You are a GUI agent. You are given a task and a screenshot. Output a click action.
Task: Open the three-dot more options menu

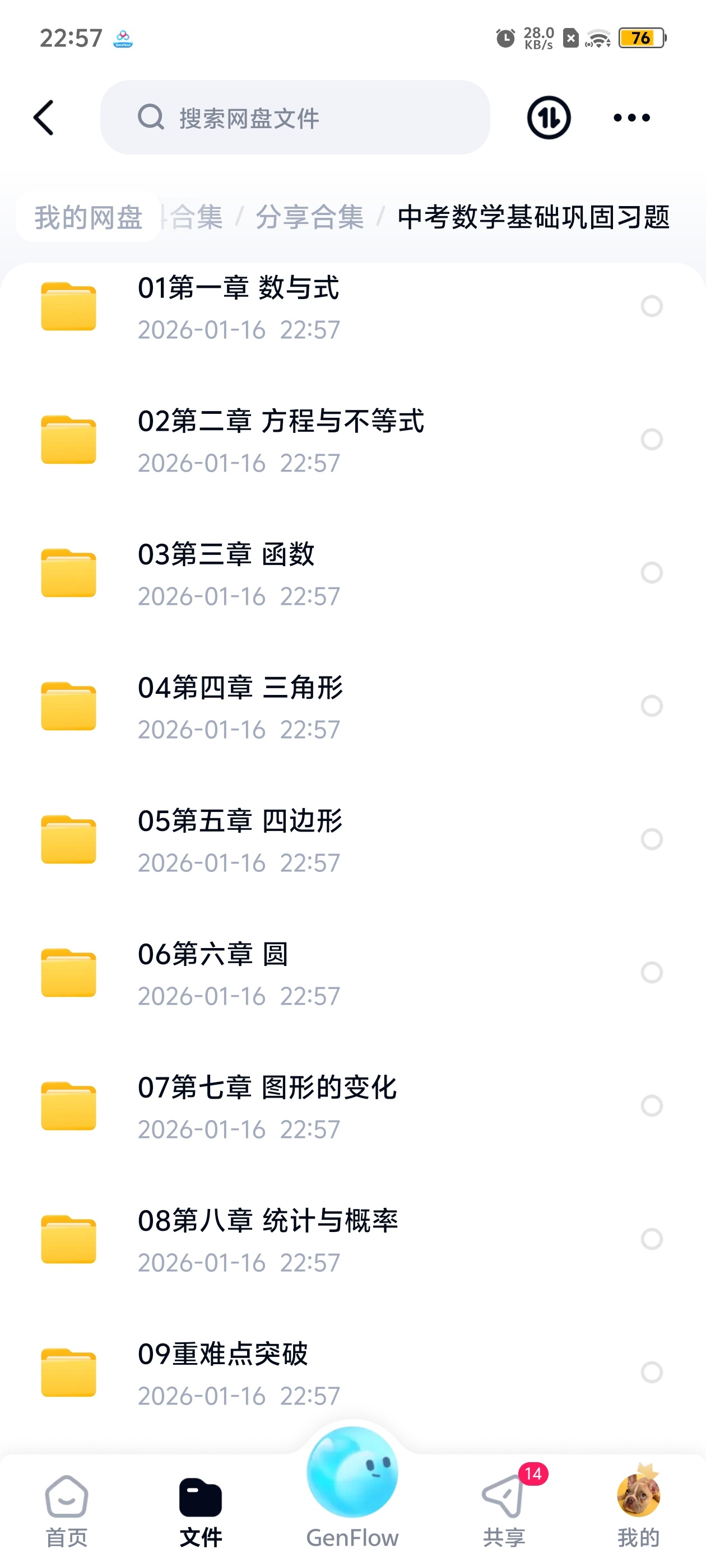click(x=630, y=118)
